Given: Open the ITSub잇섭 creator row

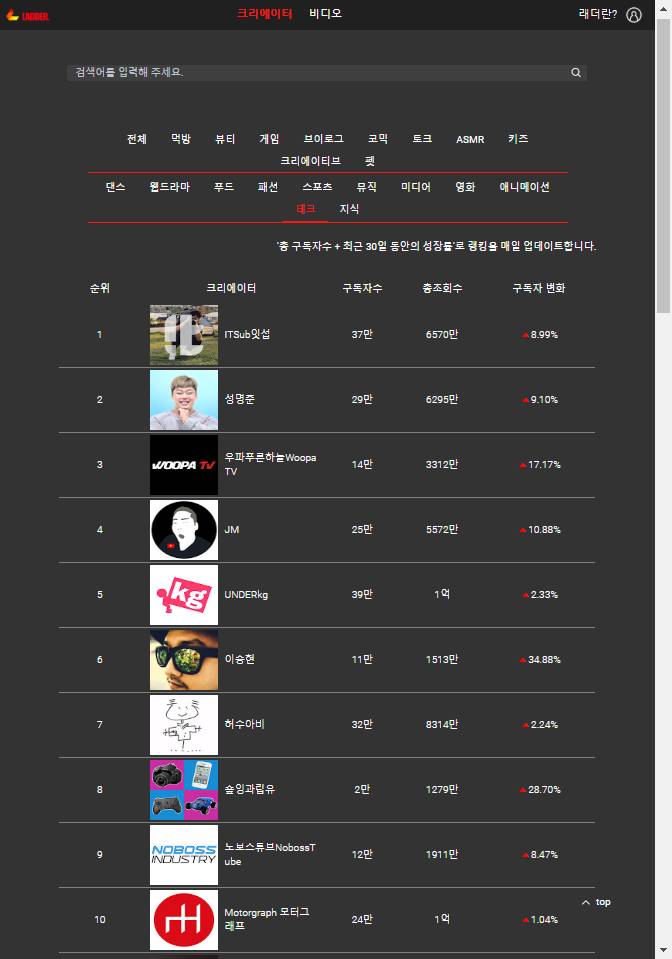Looking at the screenshot, I should pyautogui.click(x=247, y=334).
